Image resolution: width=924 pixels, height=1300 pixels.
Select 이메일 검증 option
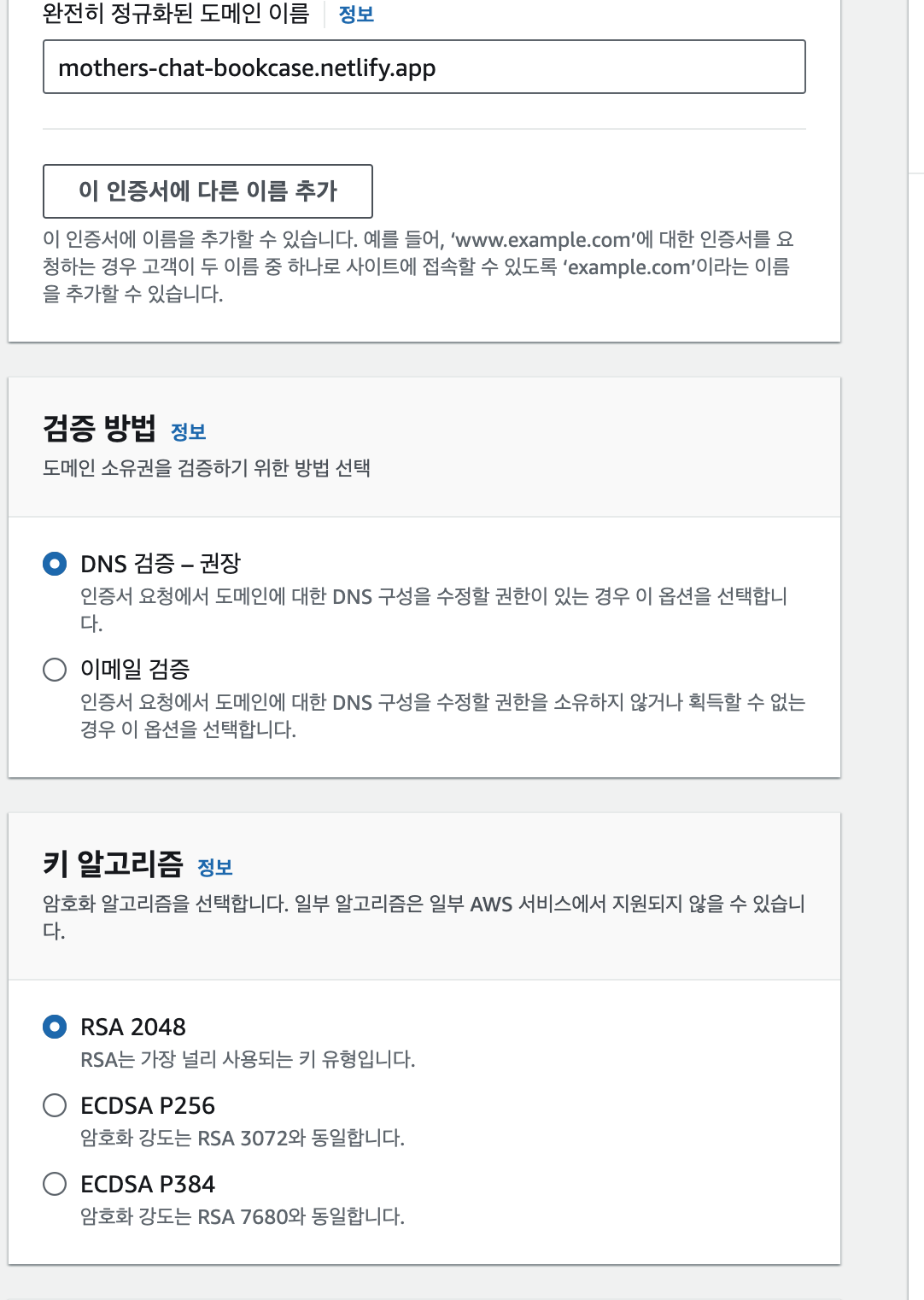pos(55,670)
